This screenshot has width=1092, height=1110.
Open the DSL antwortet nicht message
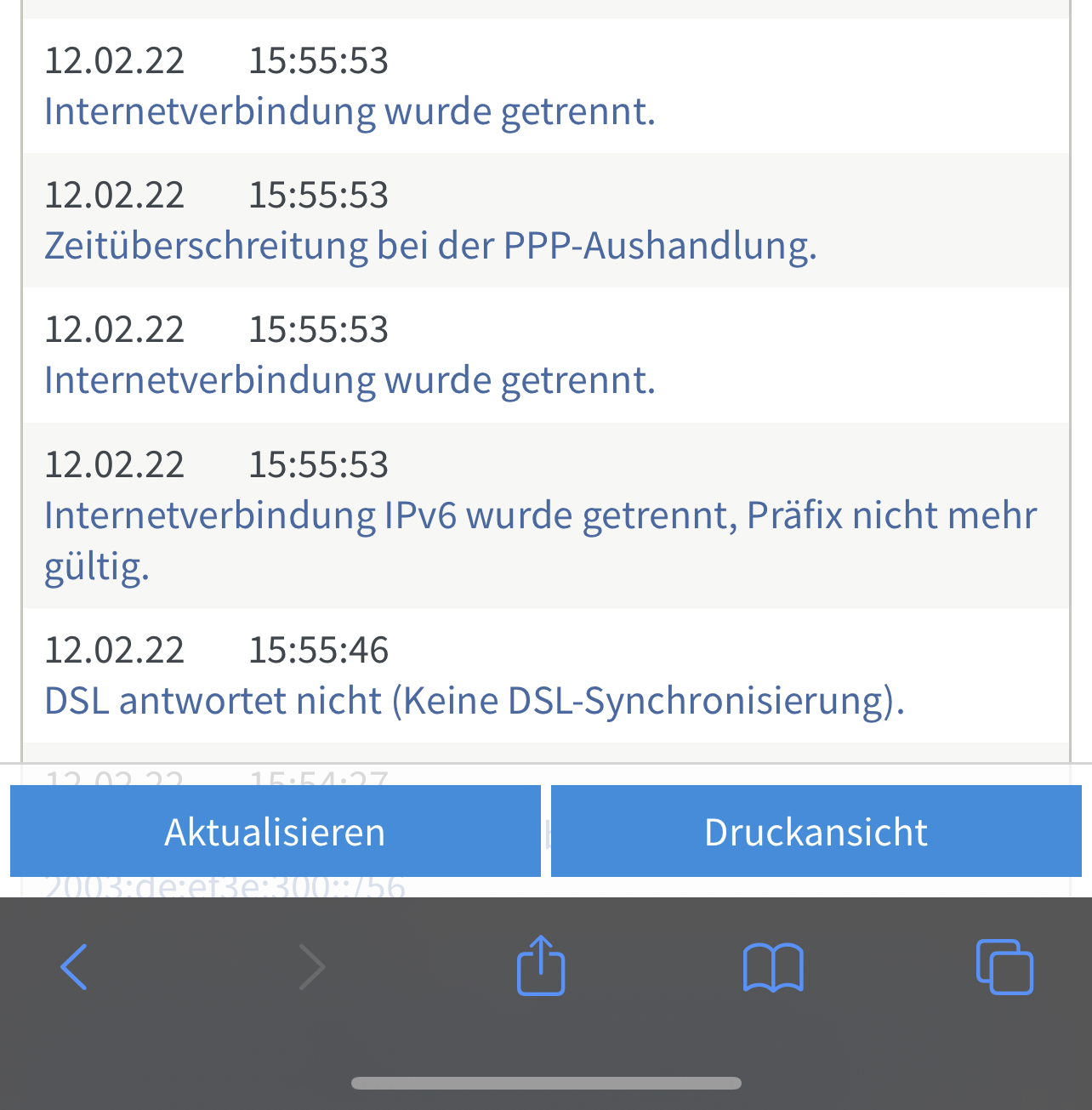point(474,701)
